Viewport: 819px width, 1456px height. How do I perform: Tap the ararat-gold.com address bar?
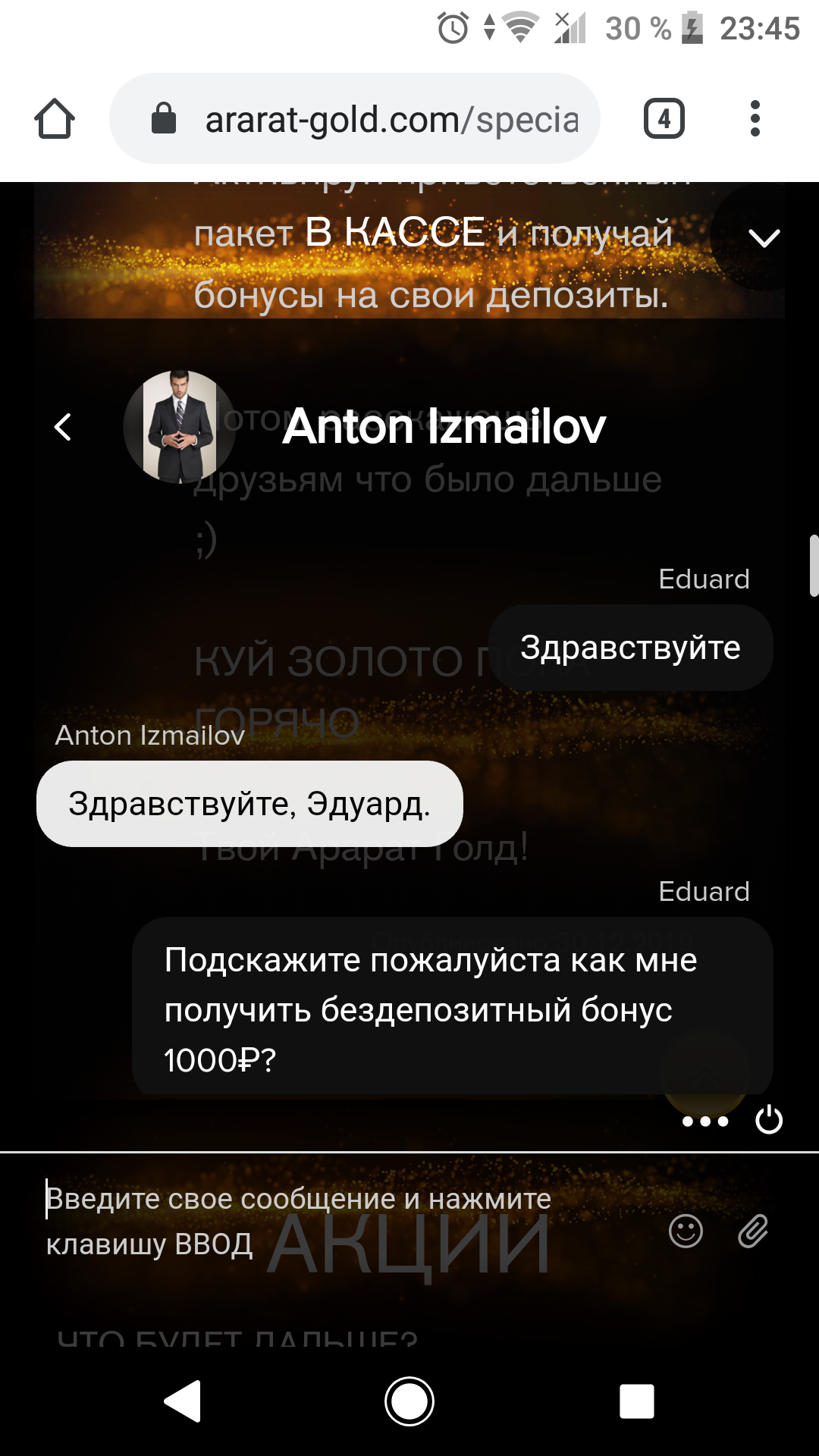click(x=364, y=119)
